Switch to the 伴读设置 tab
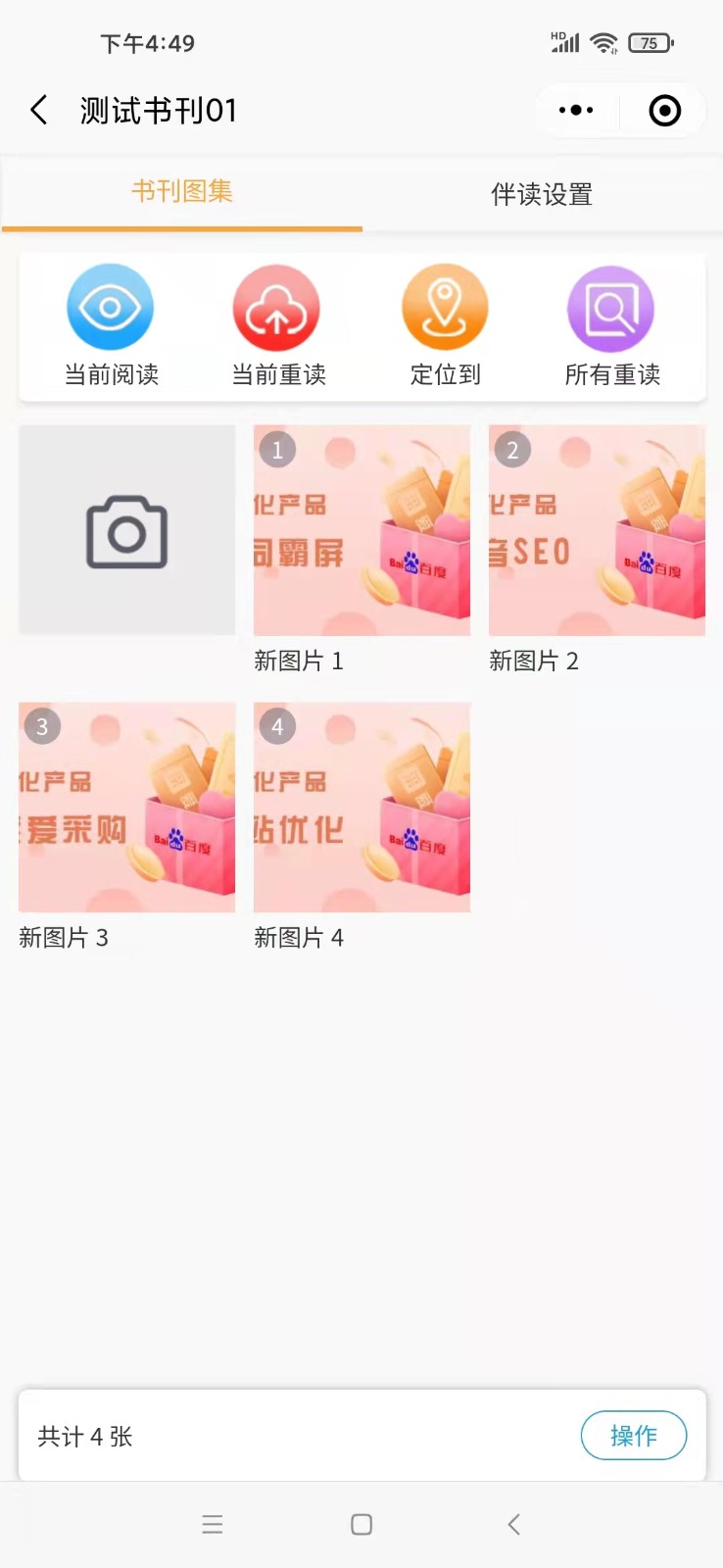Screen dimensions: 723x1568 542,194
